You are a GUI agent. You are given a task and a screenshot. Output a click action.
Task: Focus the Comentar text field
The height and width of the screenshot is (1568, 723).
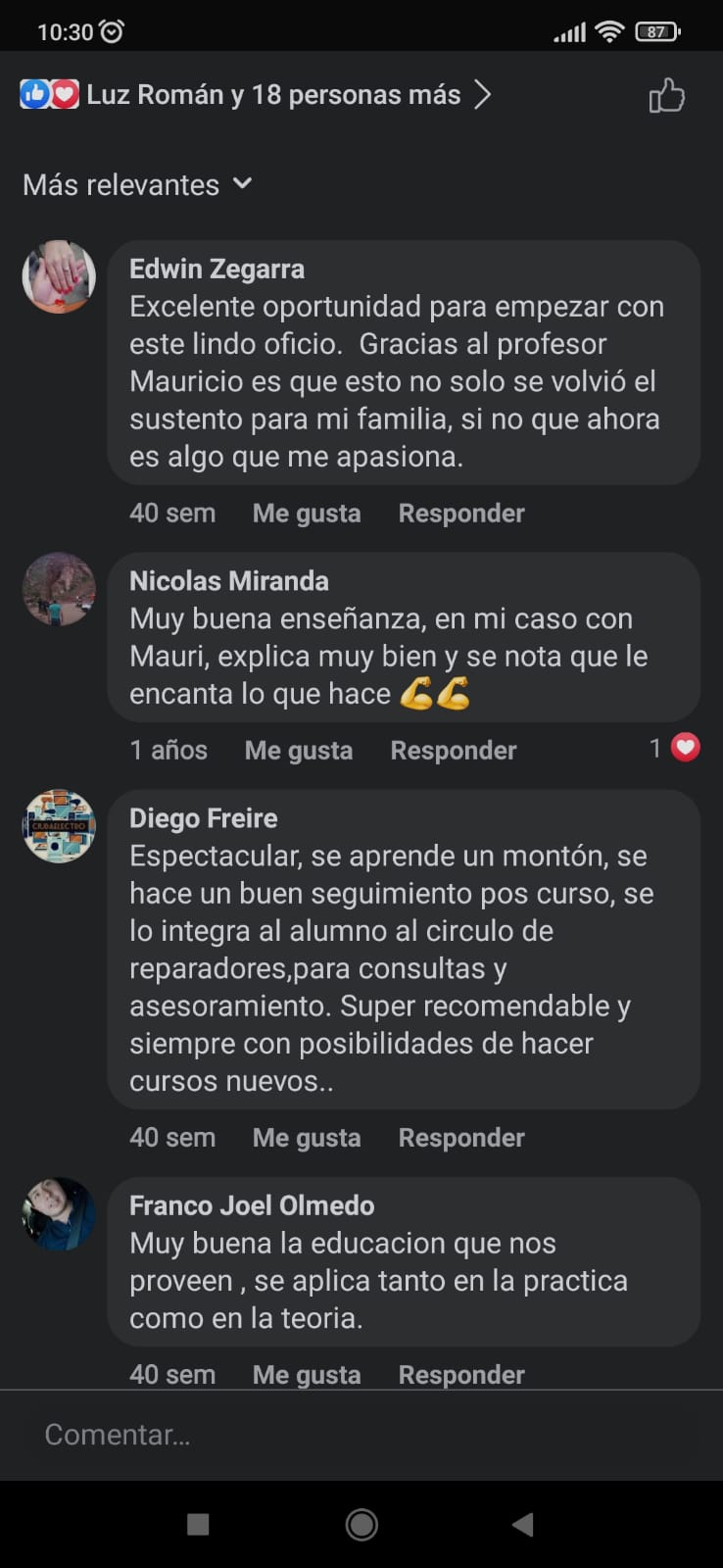point(361,1435)
